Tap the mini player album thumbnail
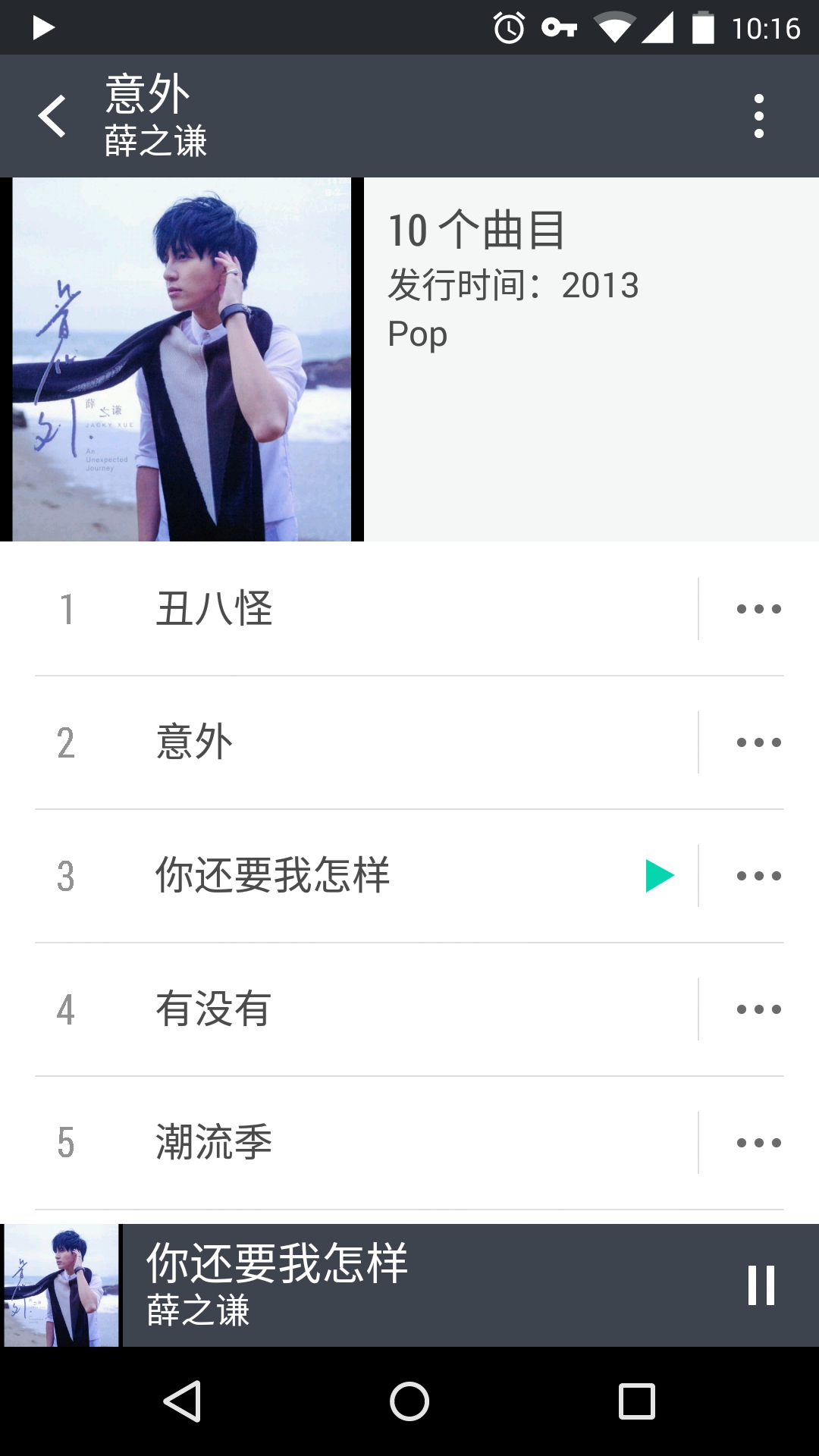 [61, 1285]
